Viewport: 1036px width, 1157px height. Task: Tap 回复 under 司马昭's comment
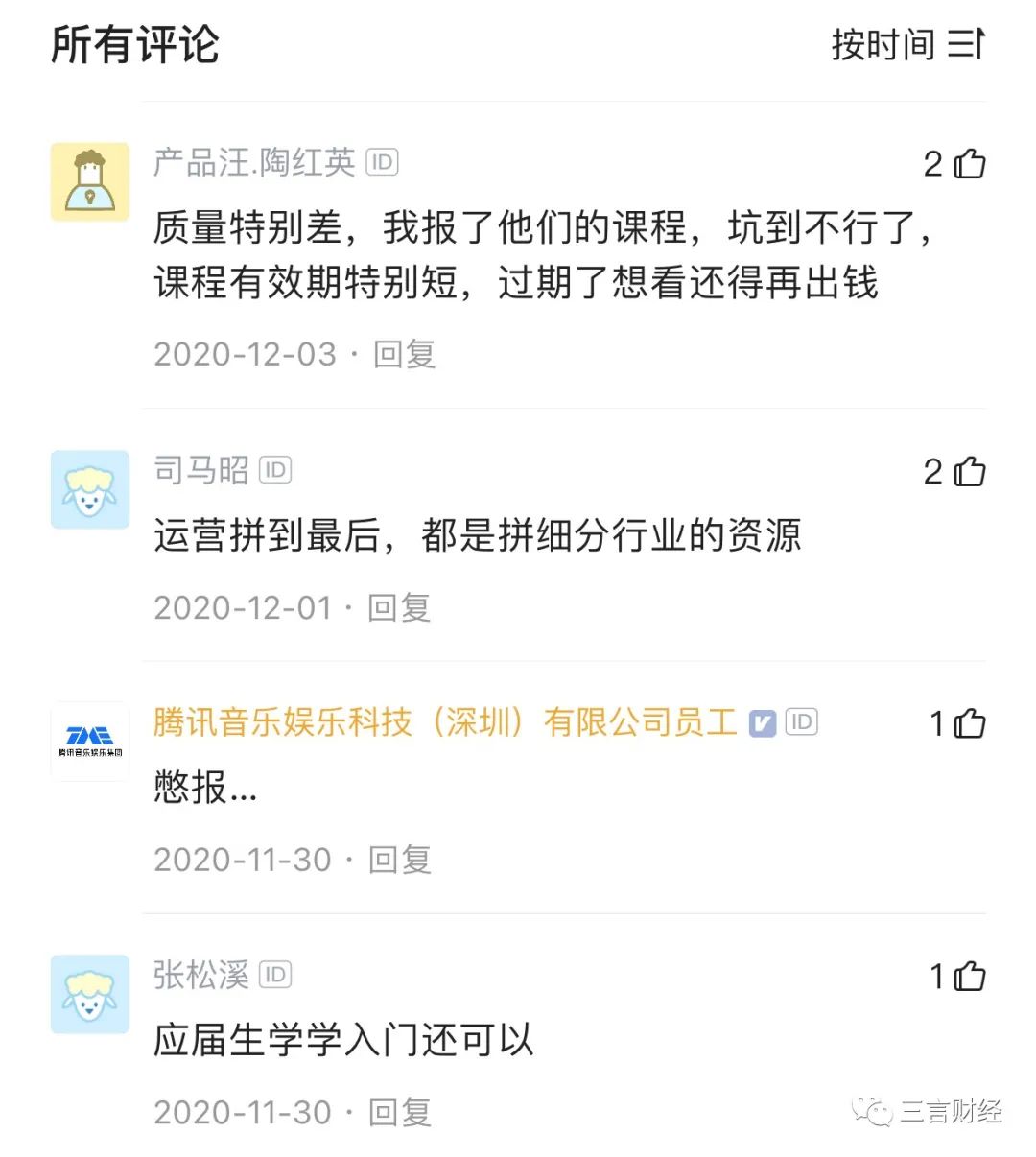click(x=399, y=608)
